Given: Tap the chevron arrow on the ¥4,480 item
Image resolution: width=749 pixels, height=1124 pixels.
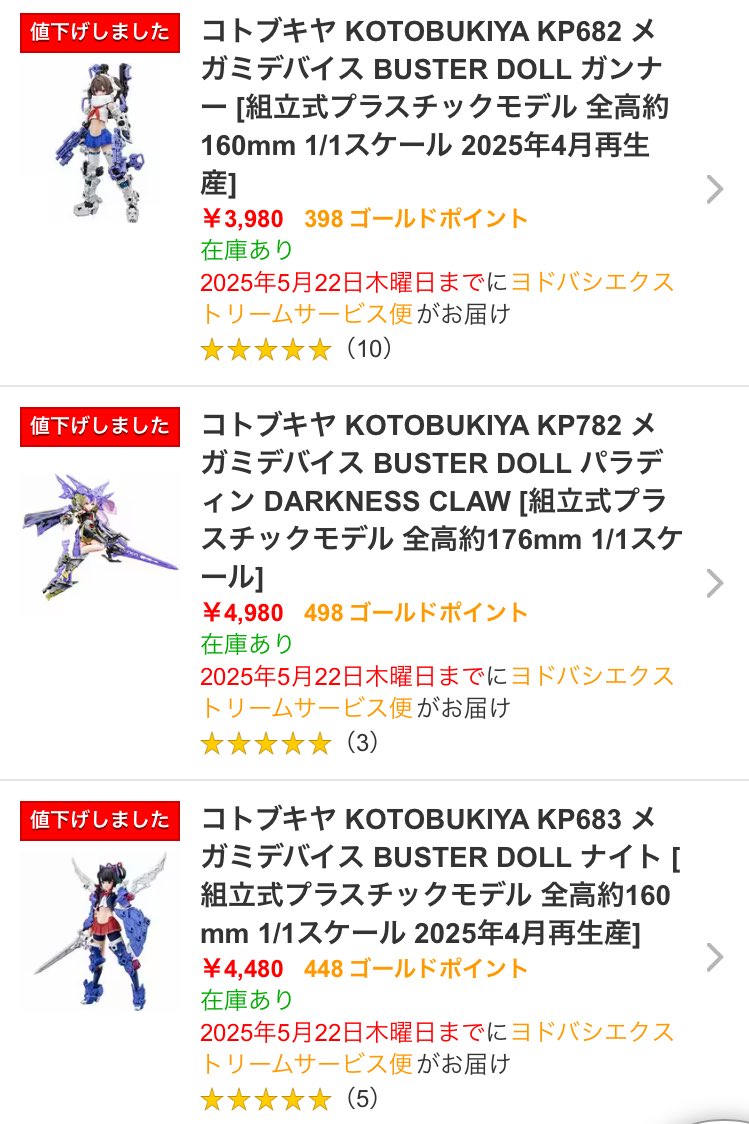Looking at the screenshot, I should coord(715,957).
